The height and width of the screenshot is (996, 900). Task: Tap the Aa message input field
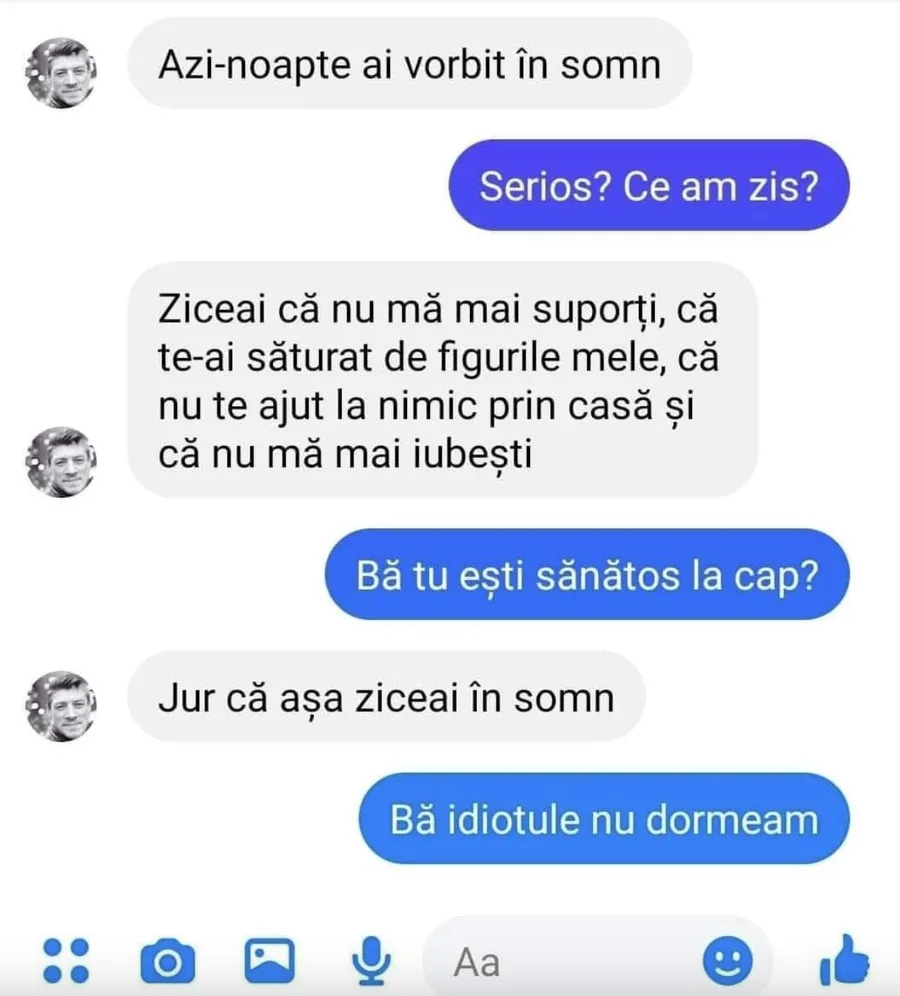[560, 962]
